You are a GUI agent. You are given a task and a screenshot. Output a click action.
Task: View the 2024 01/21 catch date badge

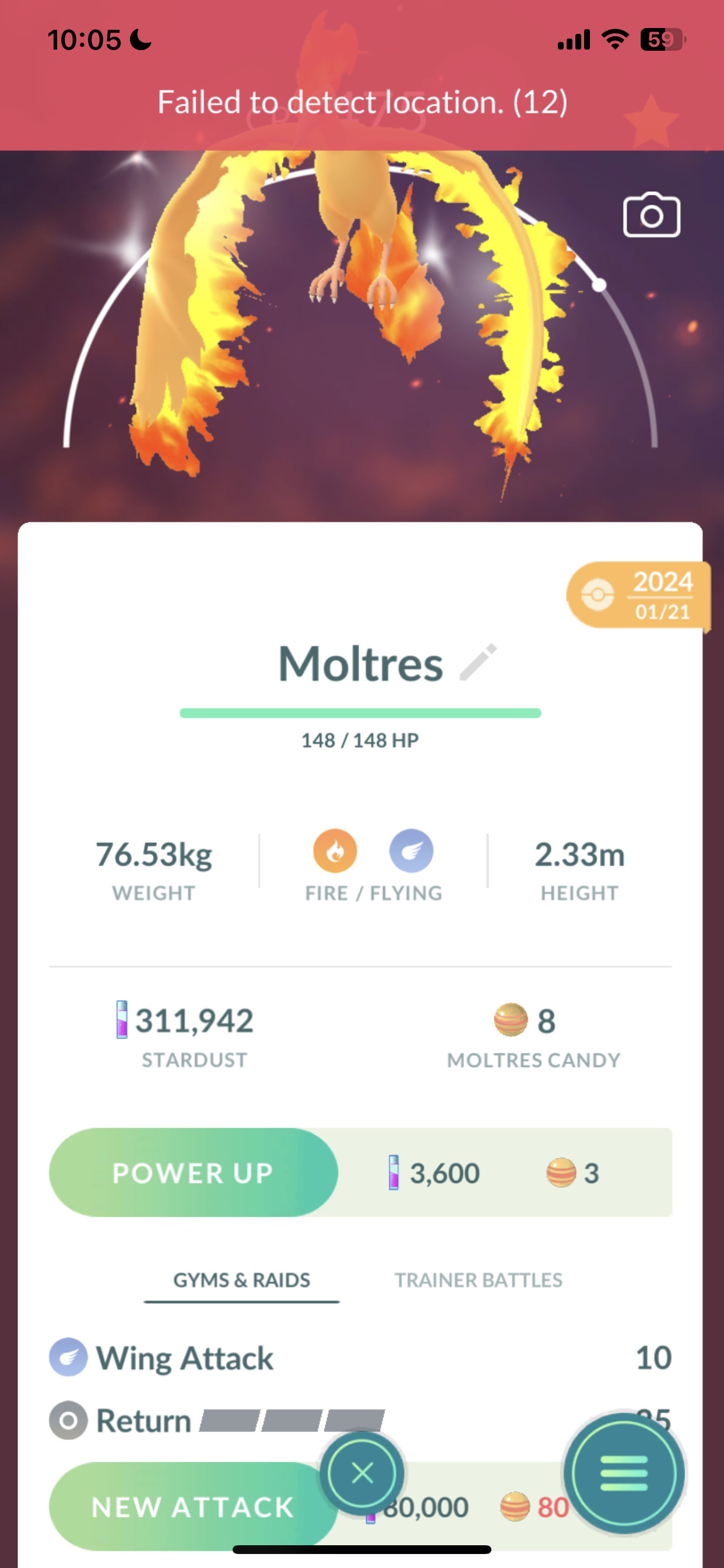[639, 596]
